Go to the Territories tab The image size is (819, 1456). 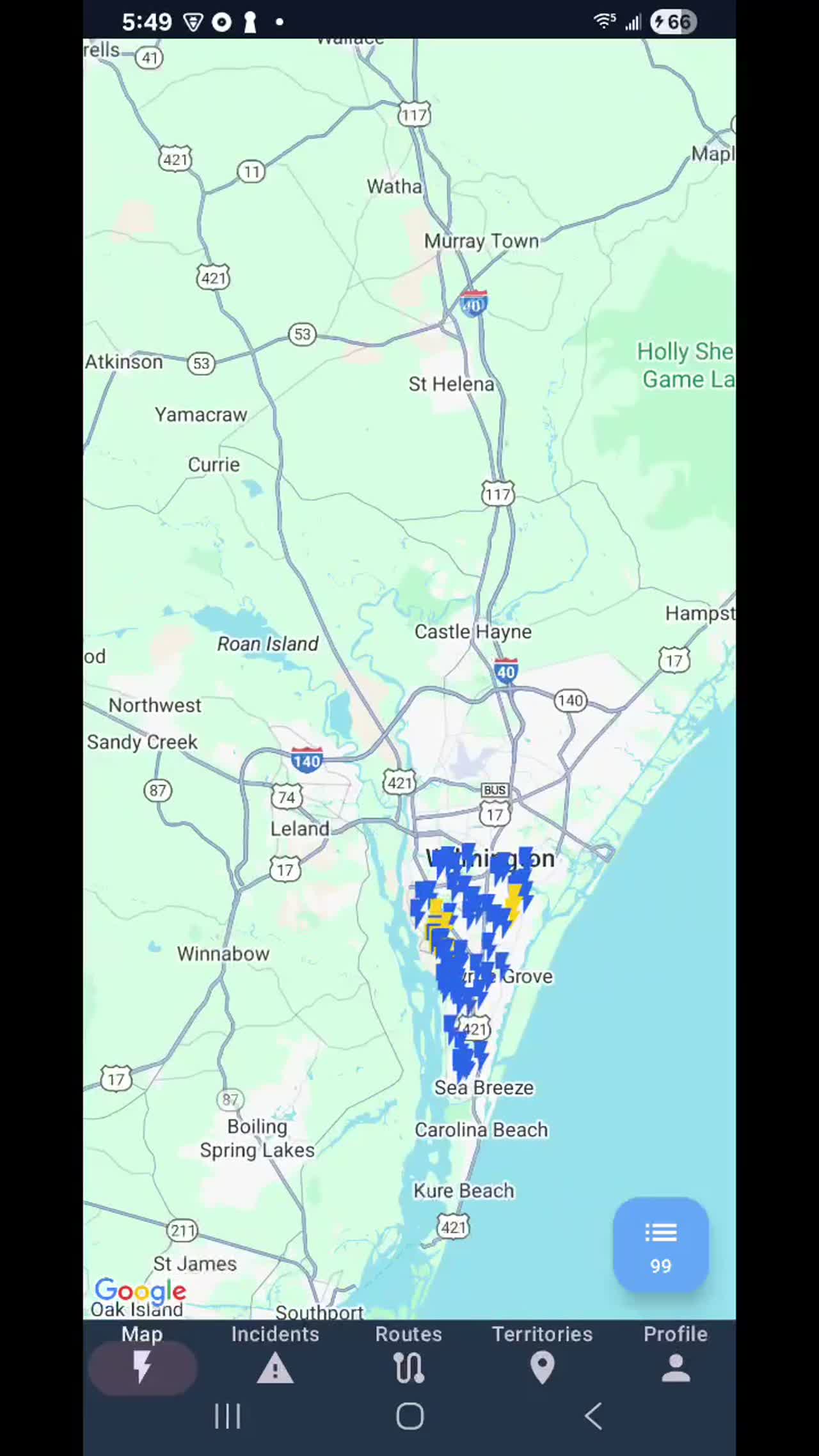point(542,1355)
